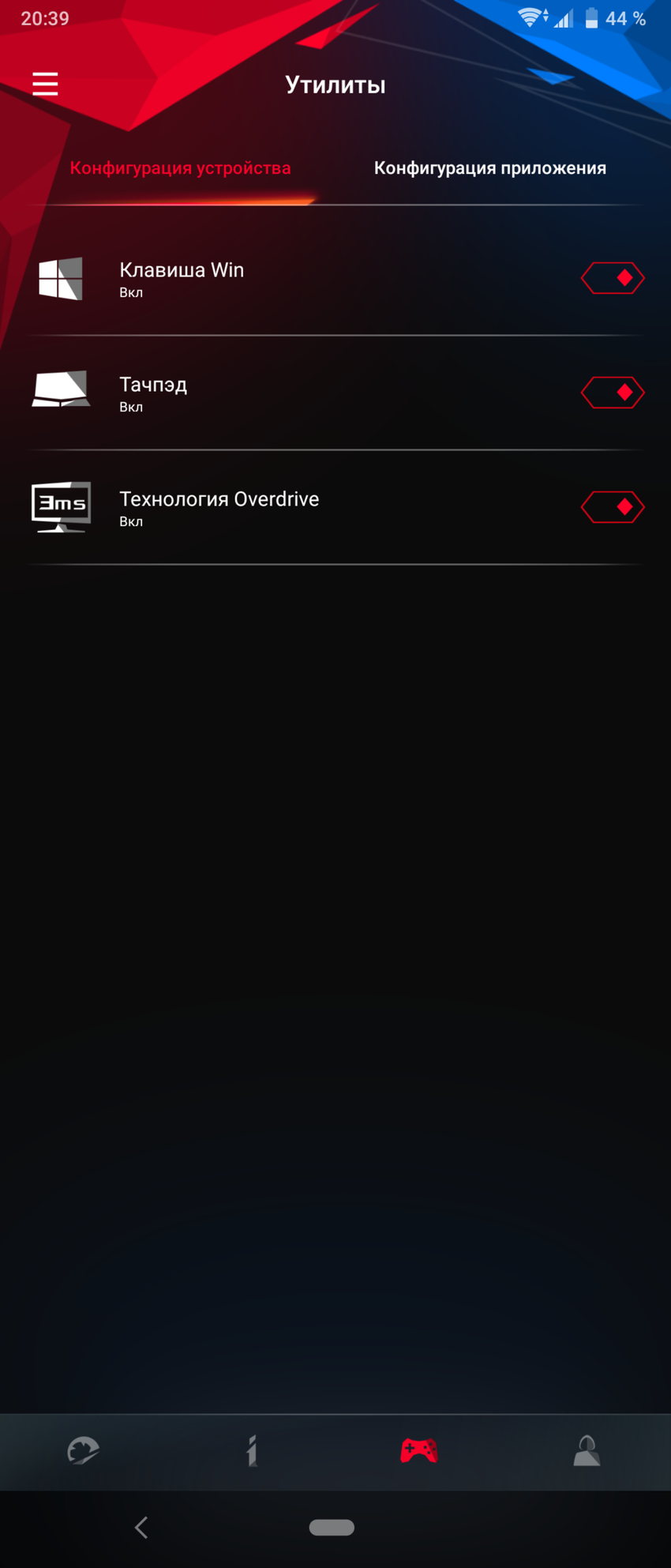This screenshot has height=1568, width=671.
Task: Open the first bottom navigation tab
Action: pyautogui.click(x=84, y=1450)
